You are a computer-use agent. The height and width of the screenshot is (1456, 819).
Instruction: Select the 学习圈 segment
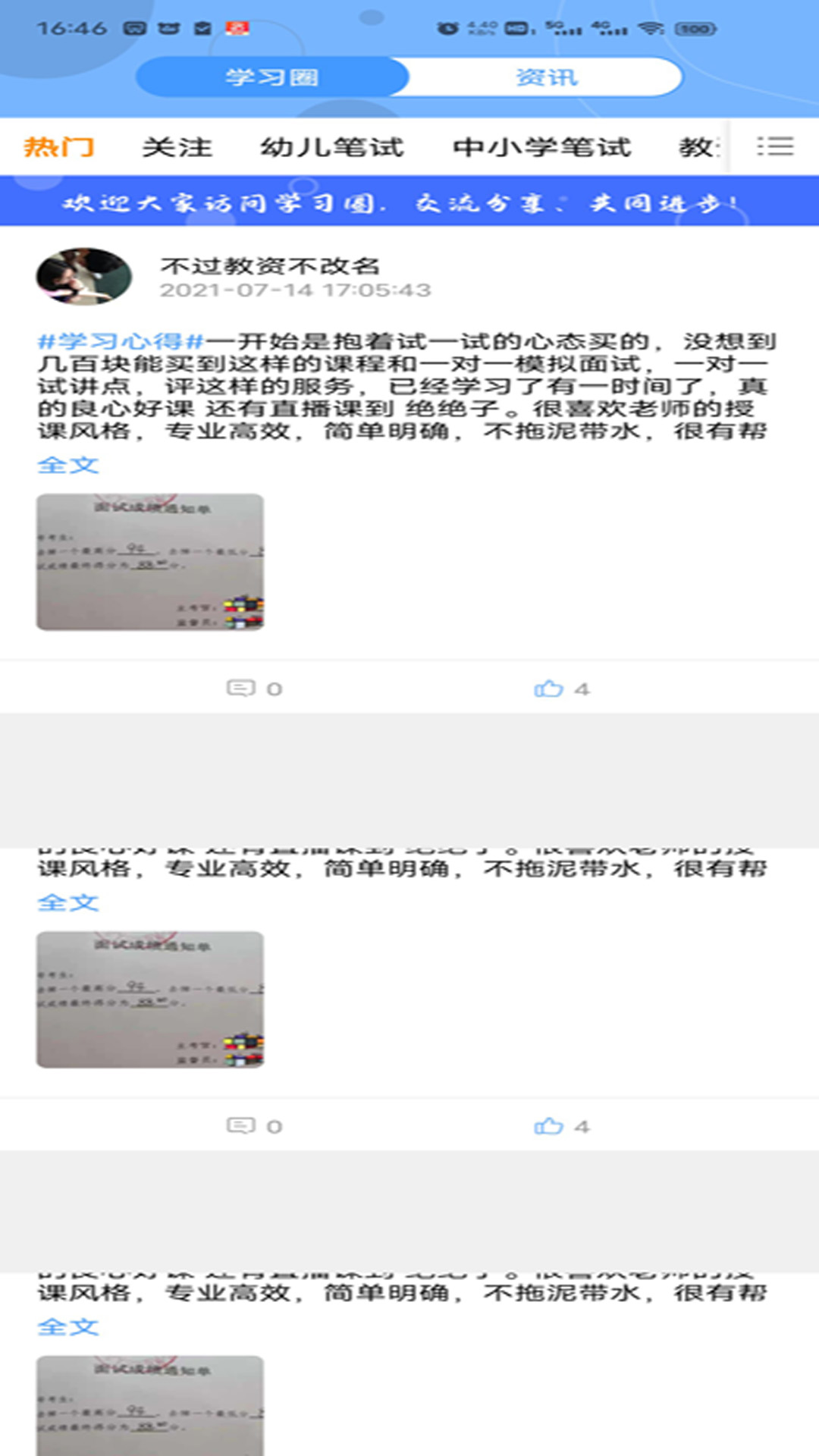tap(271, 77)
